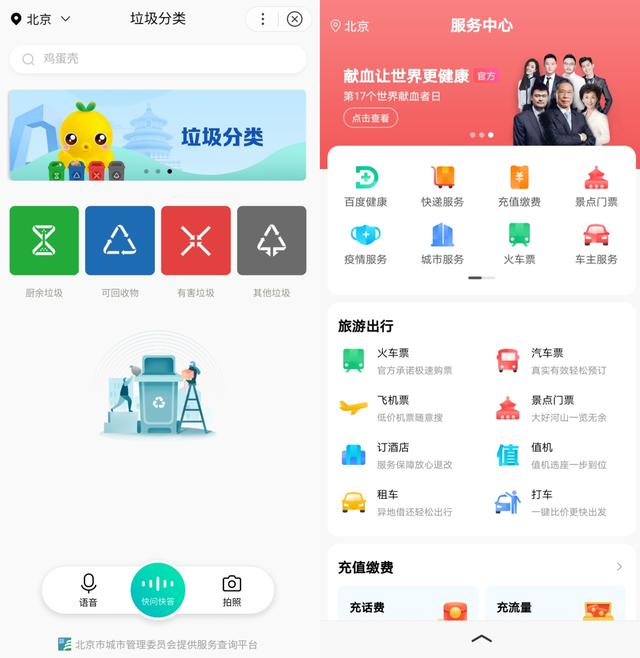Open the 北京 city dropdown in 垃圾分类
The height and width of the screenshot is (658, 640).
41,19
